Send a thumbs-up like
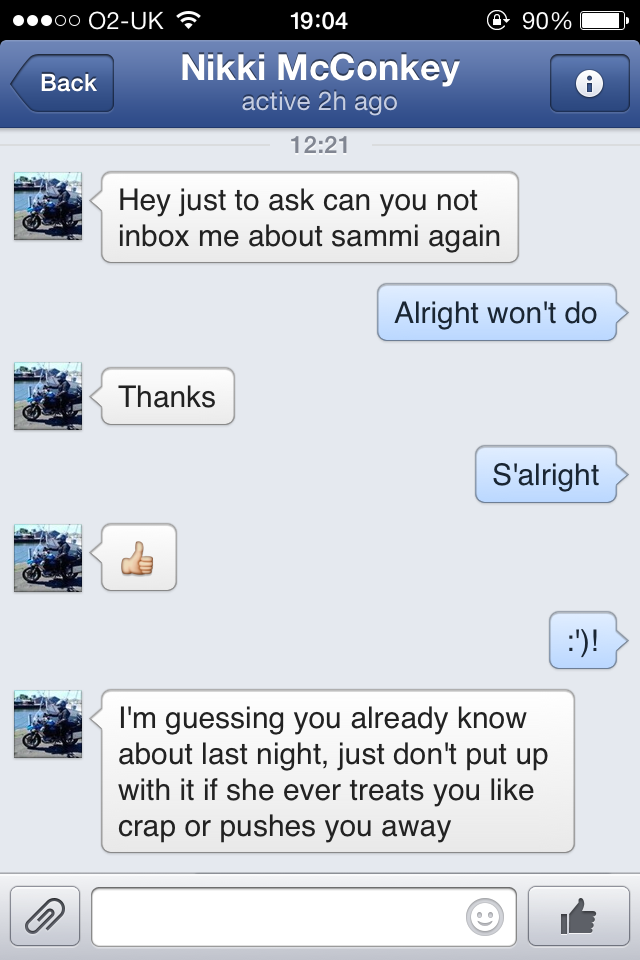The image size is (640, 960). (x=579, y=916)
